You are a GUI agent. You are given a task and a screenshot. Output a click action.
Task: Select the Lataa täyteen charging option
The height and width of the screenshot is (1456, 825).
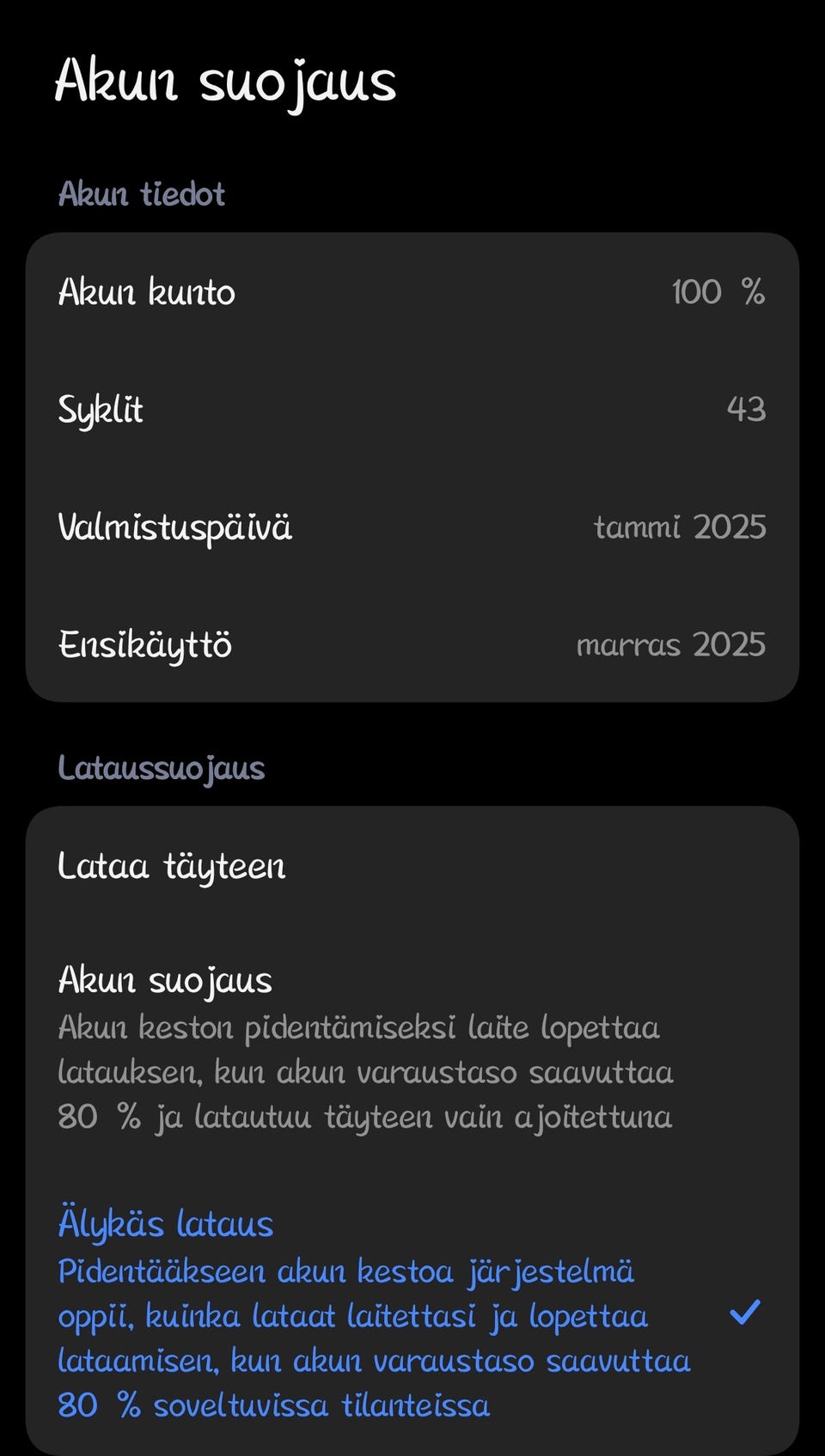[x=412, y=866]
